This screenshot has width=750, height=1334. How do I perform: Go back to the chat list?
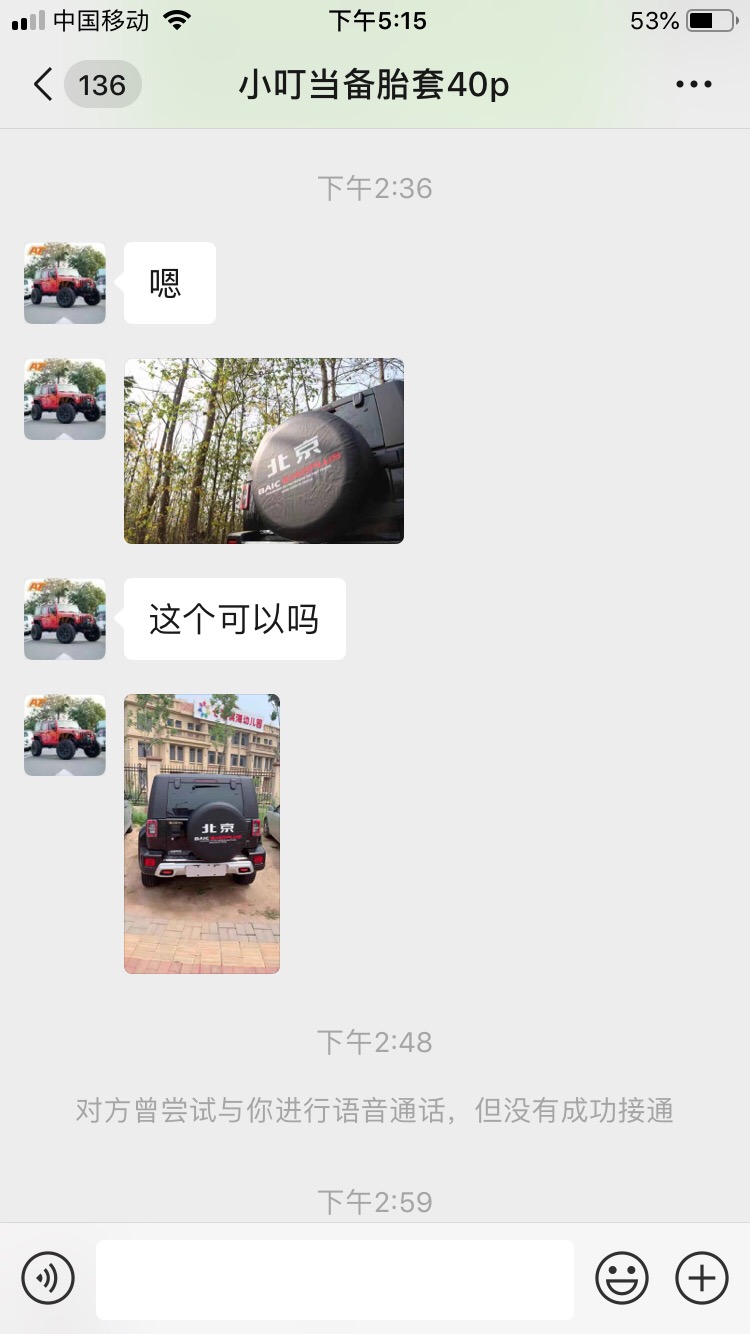[44, 85]
